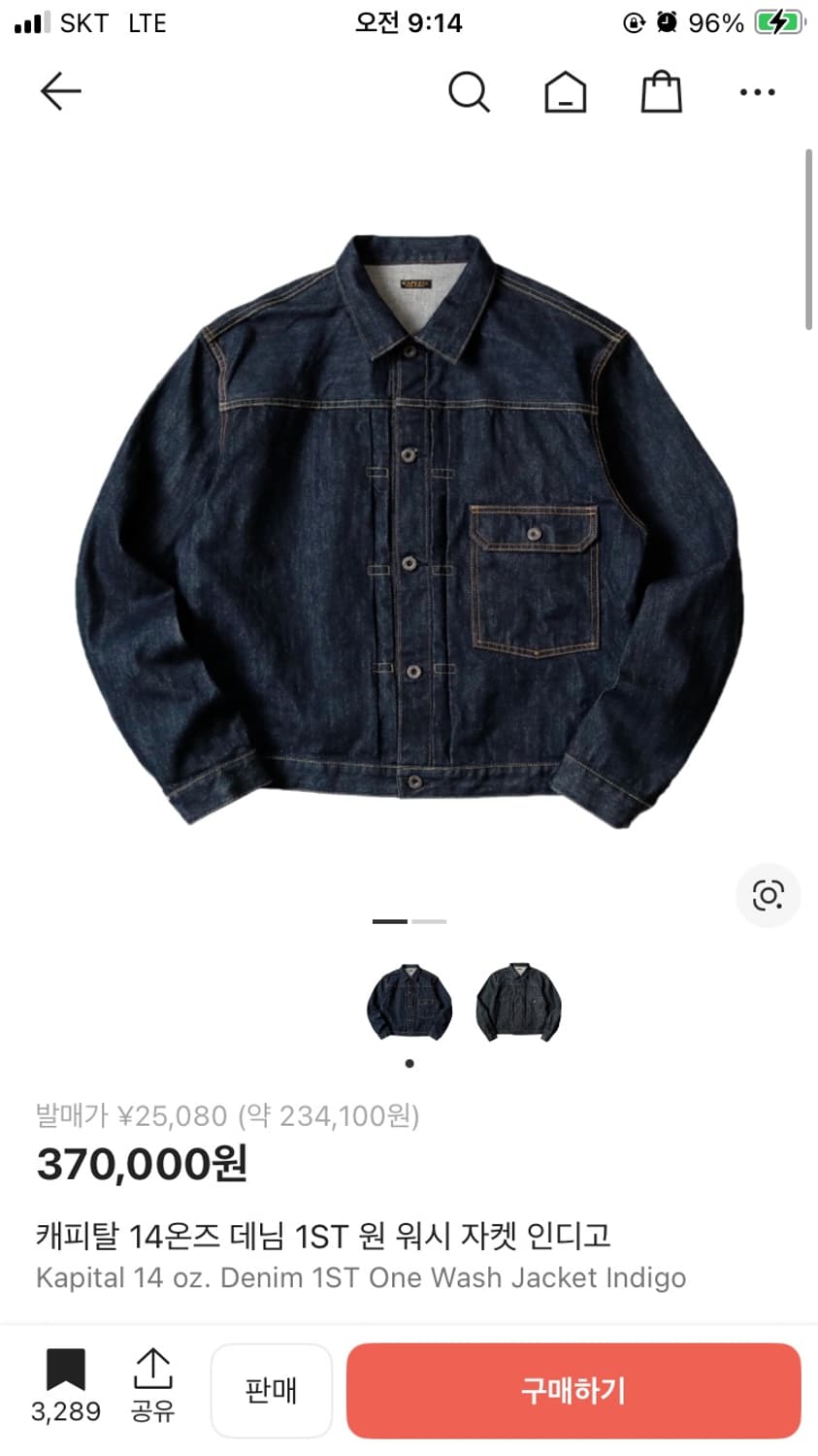Open the image scan lens icon on the photo

tap(768, 896)
